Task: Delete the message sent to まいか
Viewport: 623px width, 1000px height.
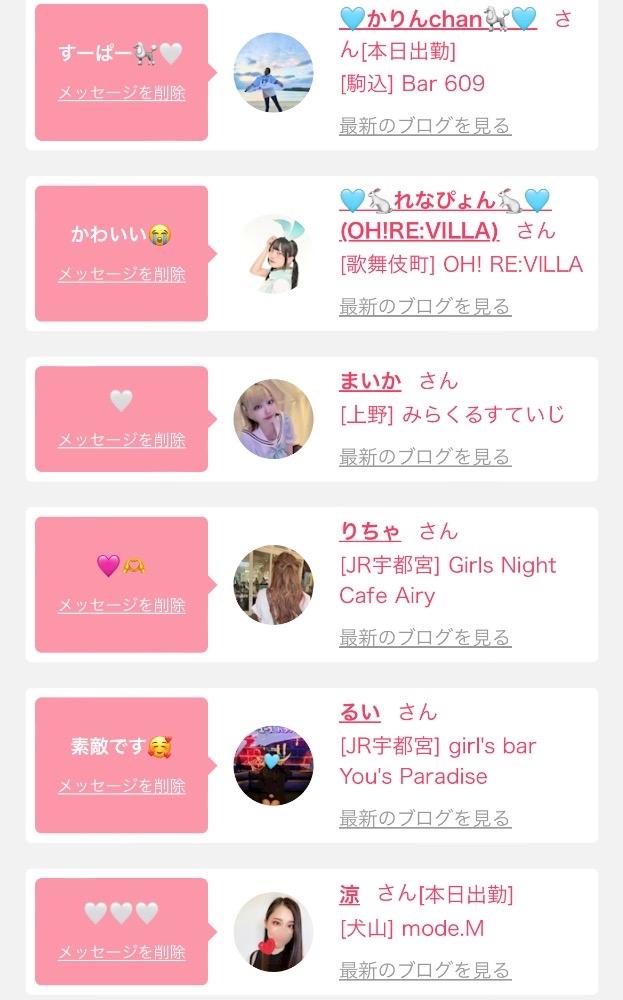Action: point(121,440)
